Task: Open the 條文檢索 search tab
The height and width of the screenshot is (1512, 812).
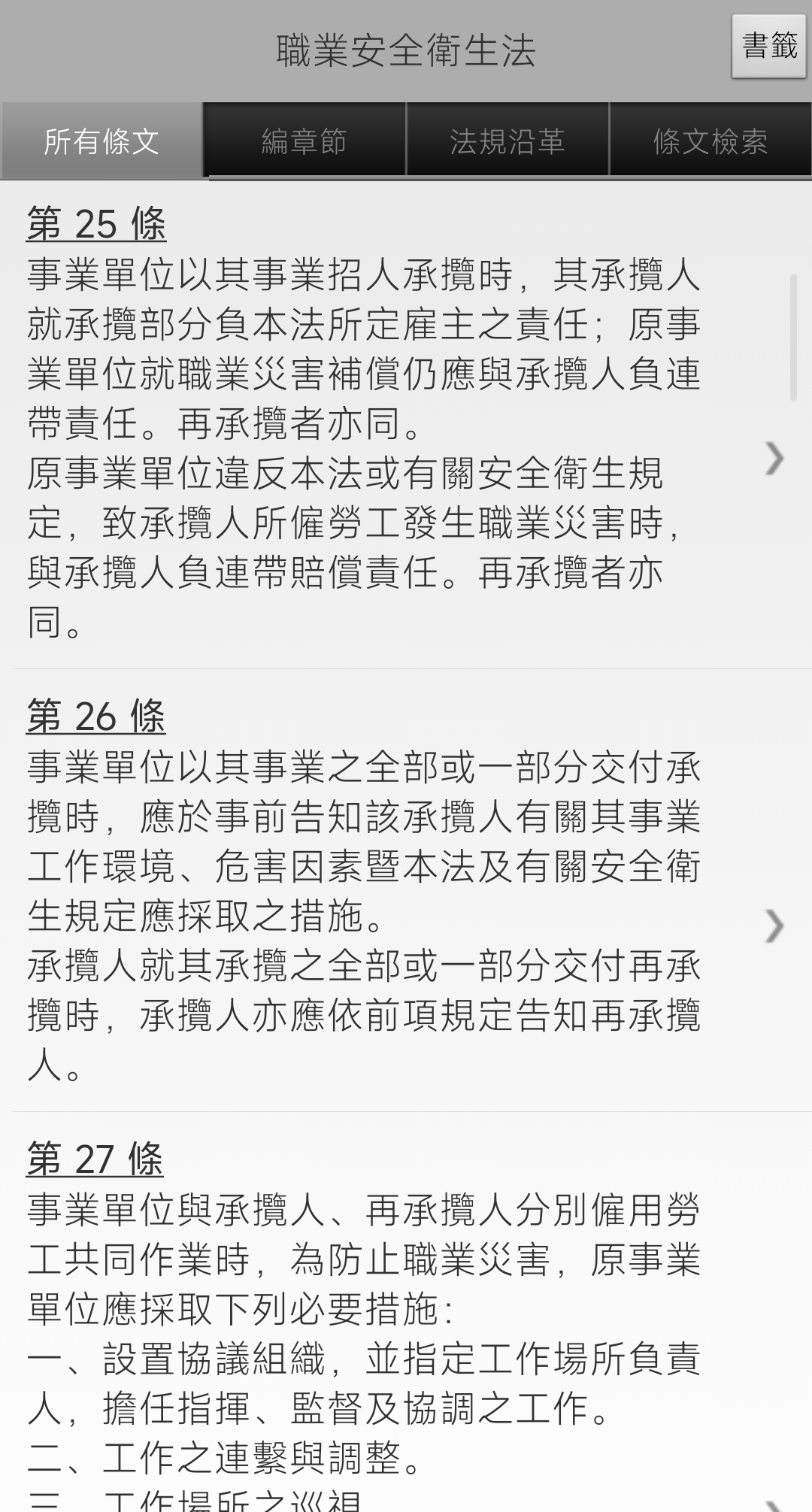Action: [710, 141]
